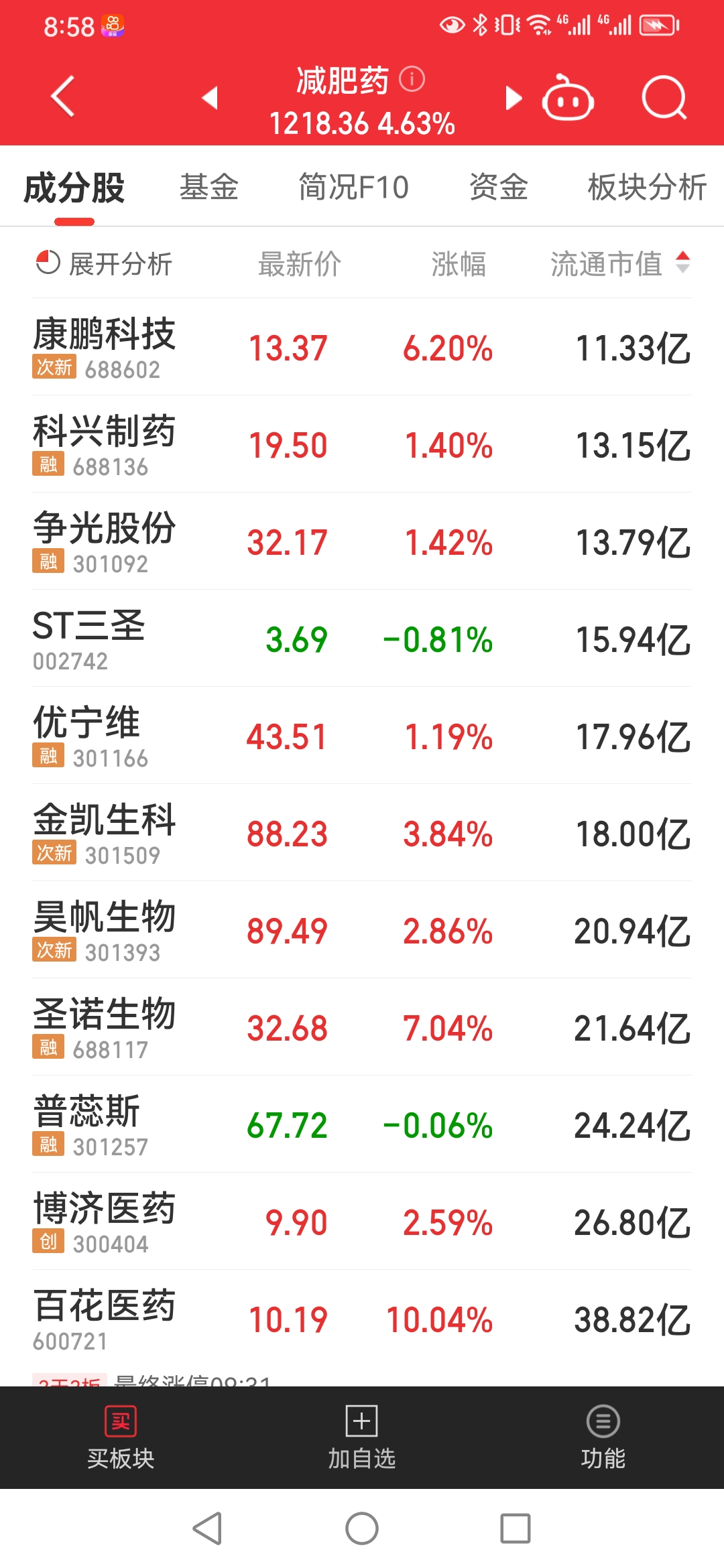Open the 功能 menu
This screenshot has width=724, height=1568.
tap(603, 1438)
